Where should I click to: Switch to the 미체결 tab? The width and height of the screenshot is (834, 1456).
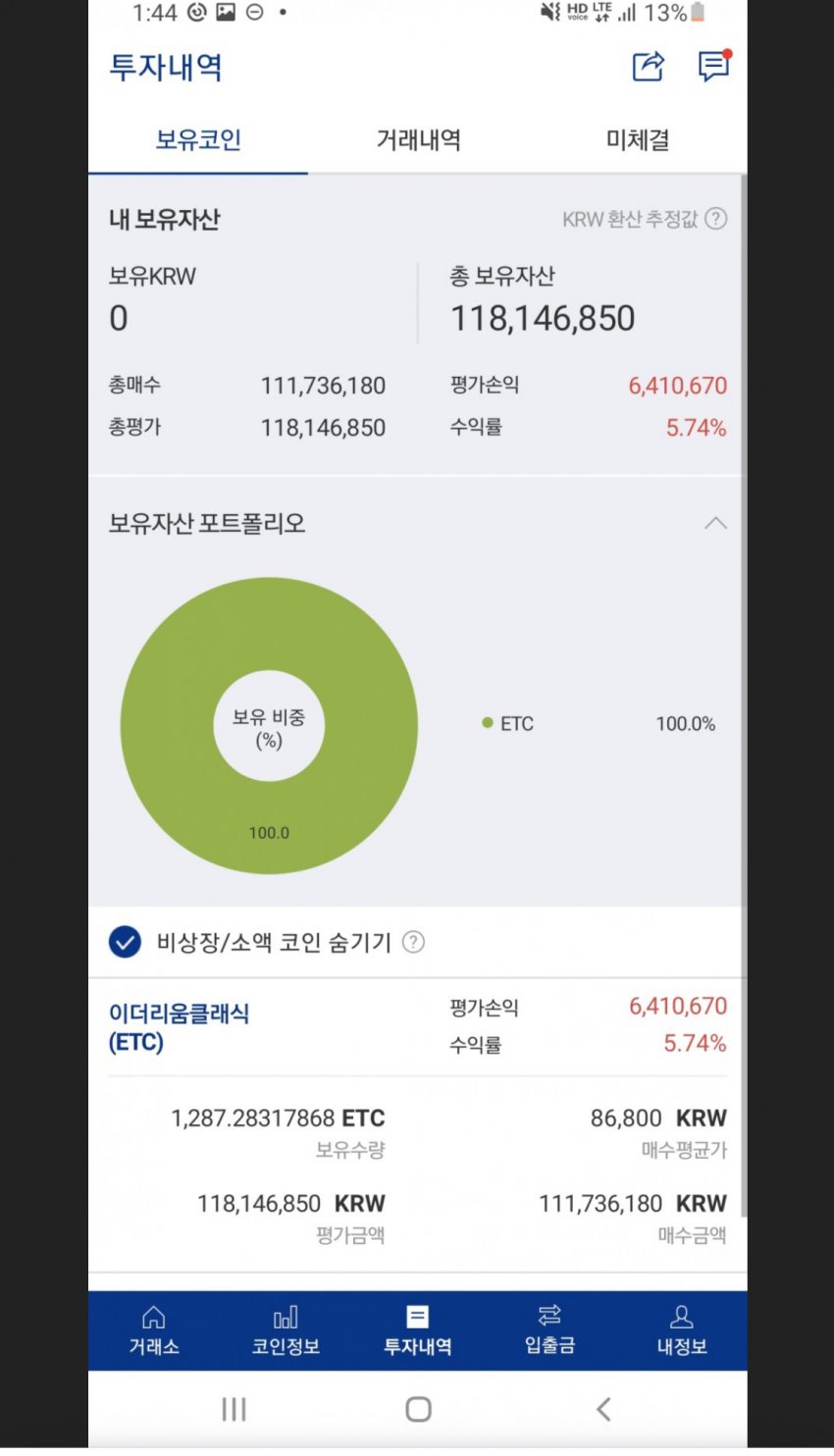[638, 140]
